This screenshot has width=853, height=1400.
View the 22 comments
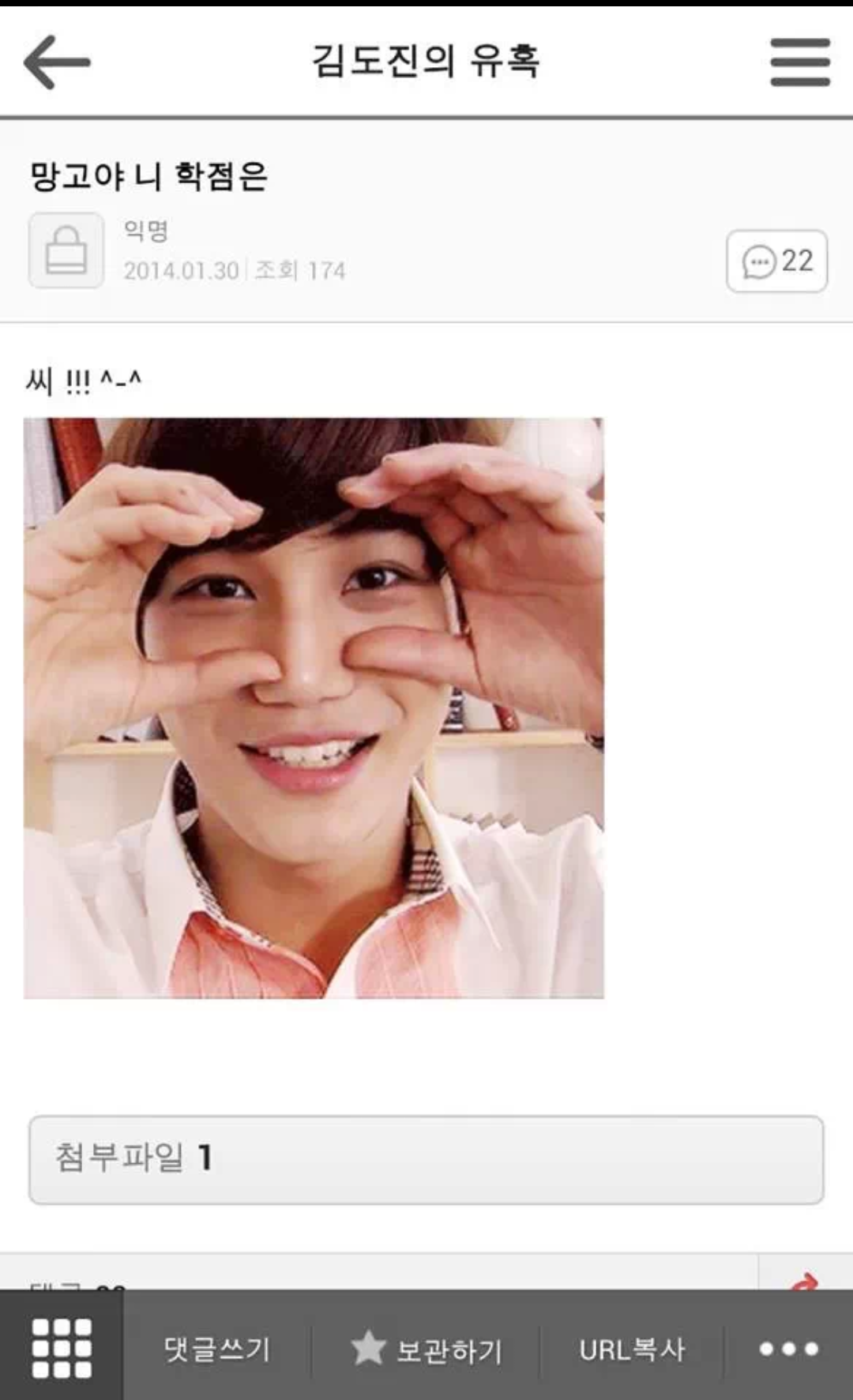pyautogui.click(x=776, y=261)
